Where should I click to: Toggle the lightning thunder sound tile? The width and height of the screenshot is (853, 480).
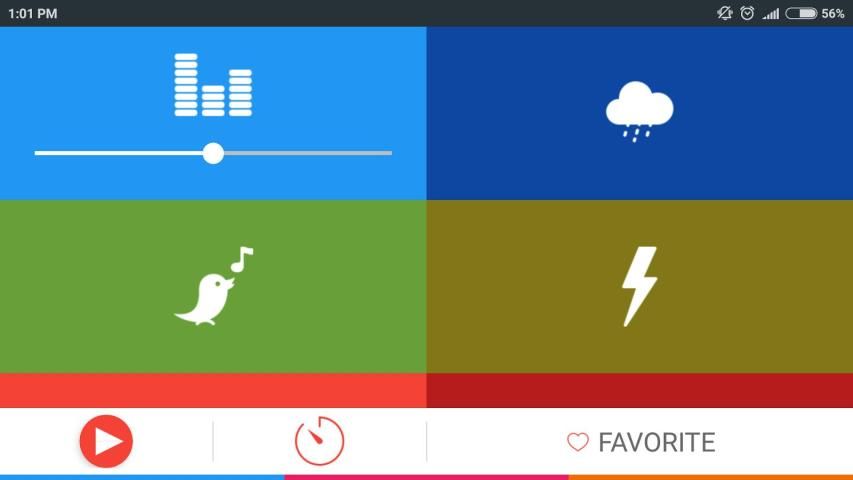639,286
